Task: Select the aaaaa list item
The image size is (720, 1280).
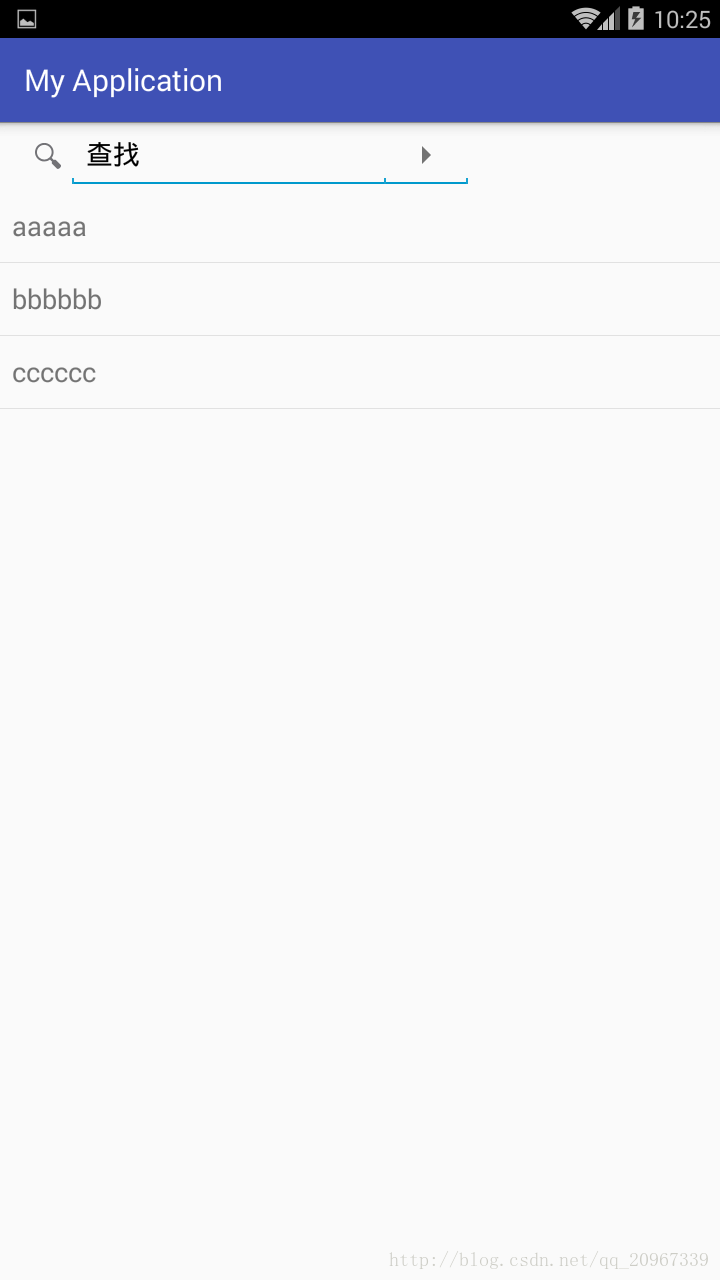Action: (360, 227)
